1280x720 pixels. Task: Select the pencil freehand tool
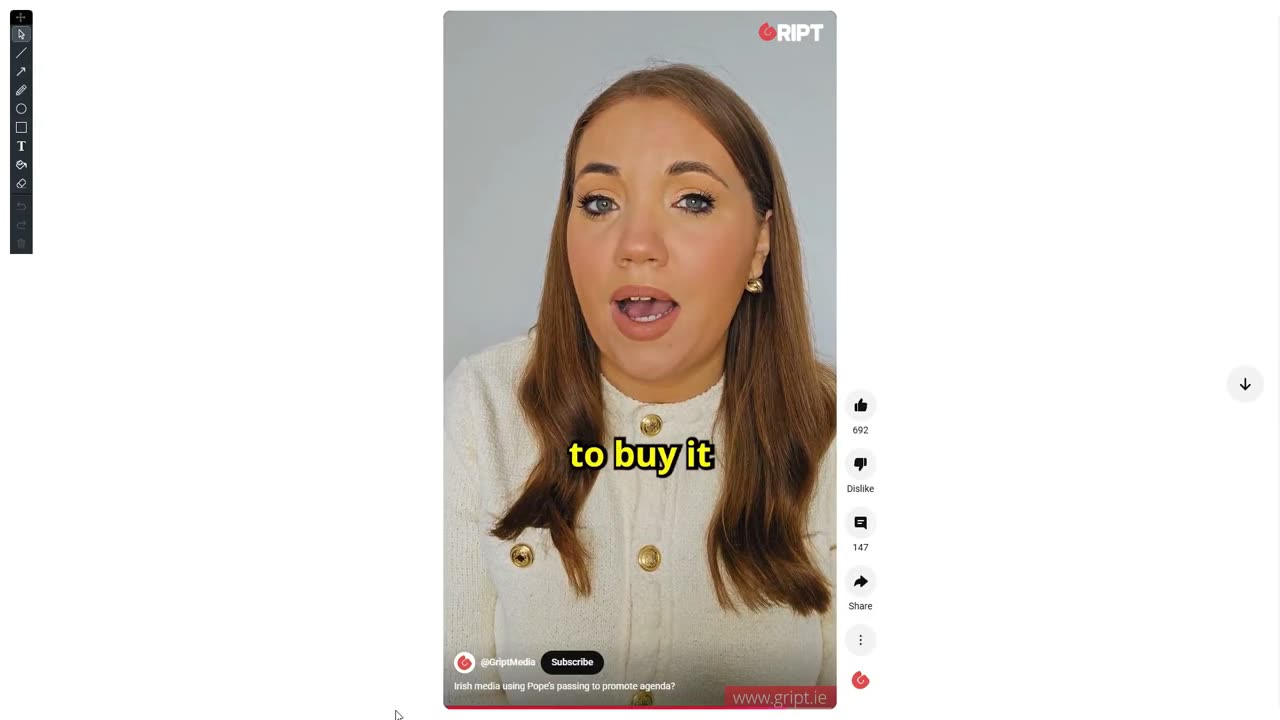[x=21, y=90]
